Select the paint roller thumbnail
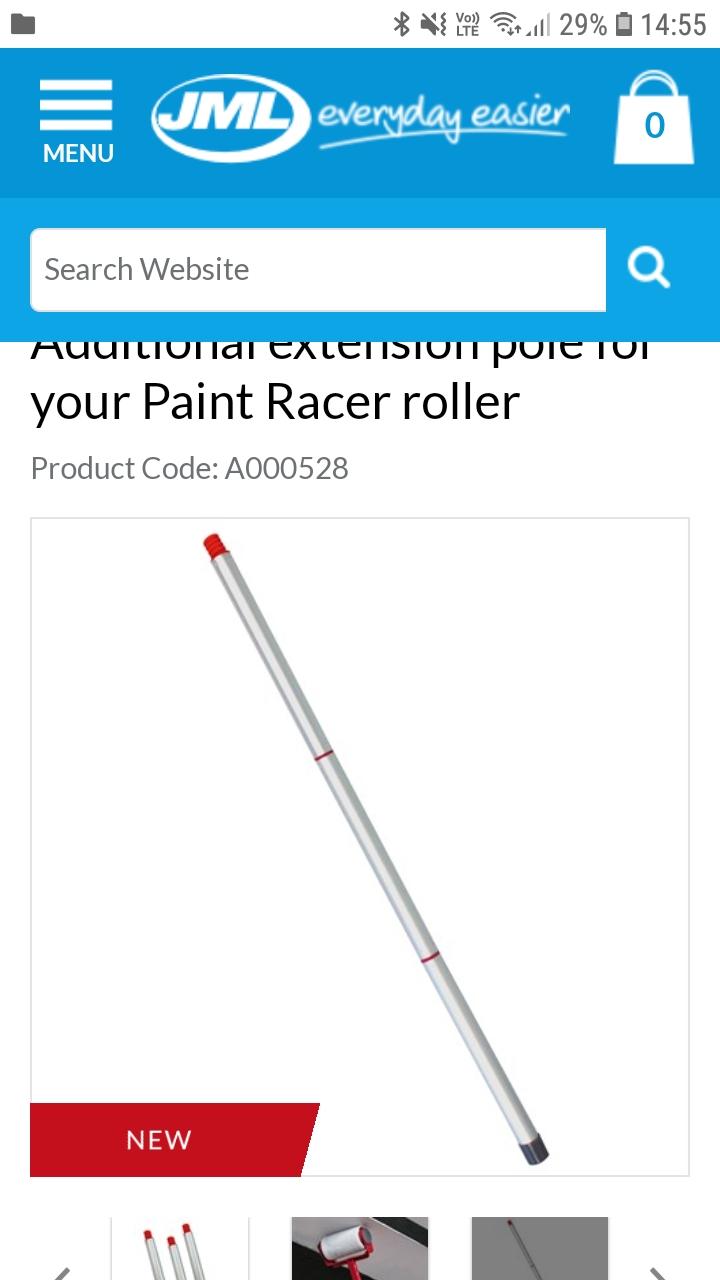This screenshot has height=1280, width=720. click(x=360, y=1250)
